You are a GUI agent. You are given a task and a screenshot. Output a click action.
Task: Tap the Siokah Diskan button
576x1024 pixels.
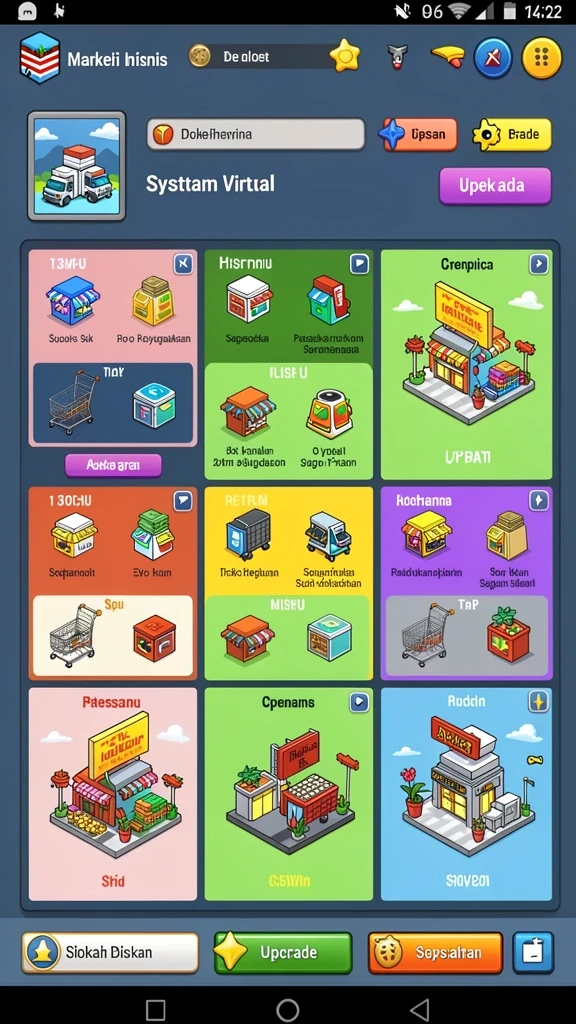110,952
